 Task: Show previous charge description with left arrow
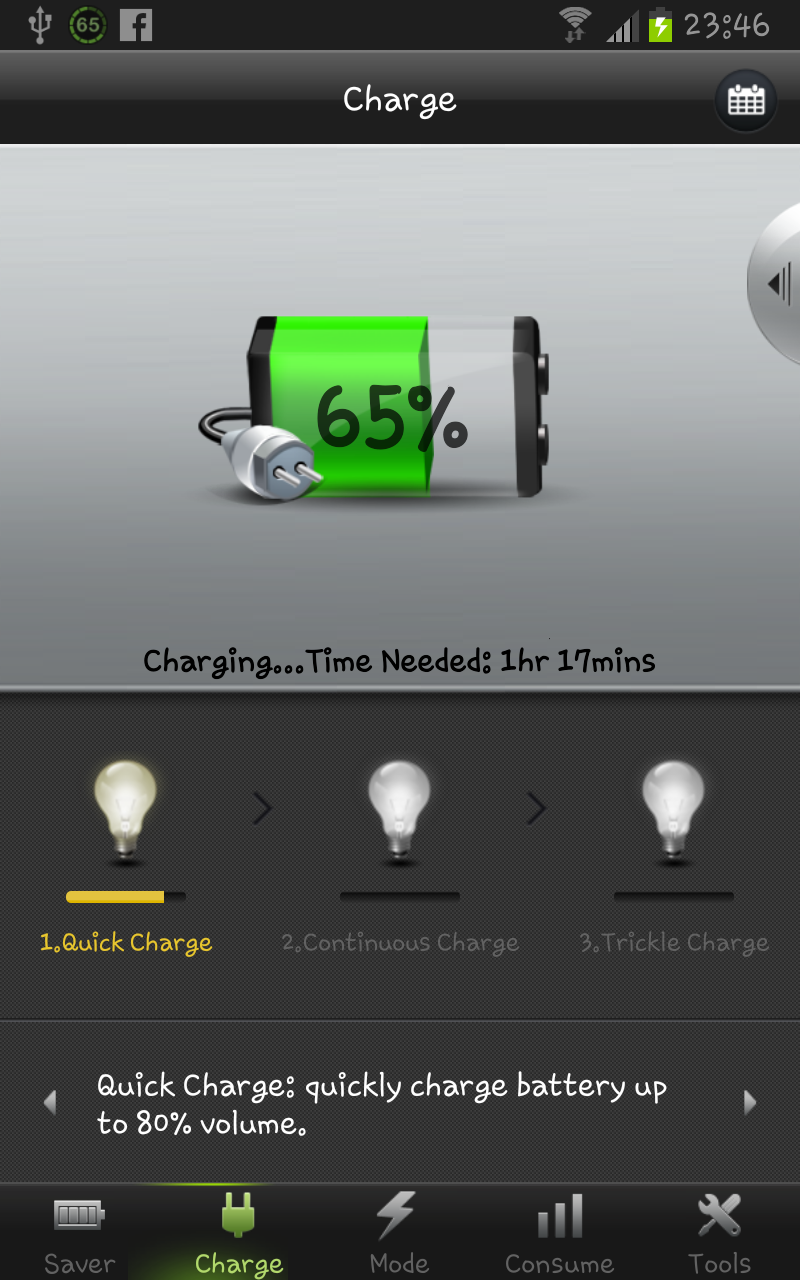point(50,1103)
